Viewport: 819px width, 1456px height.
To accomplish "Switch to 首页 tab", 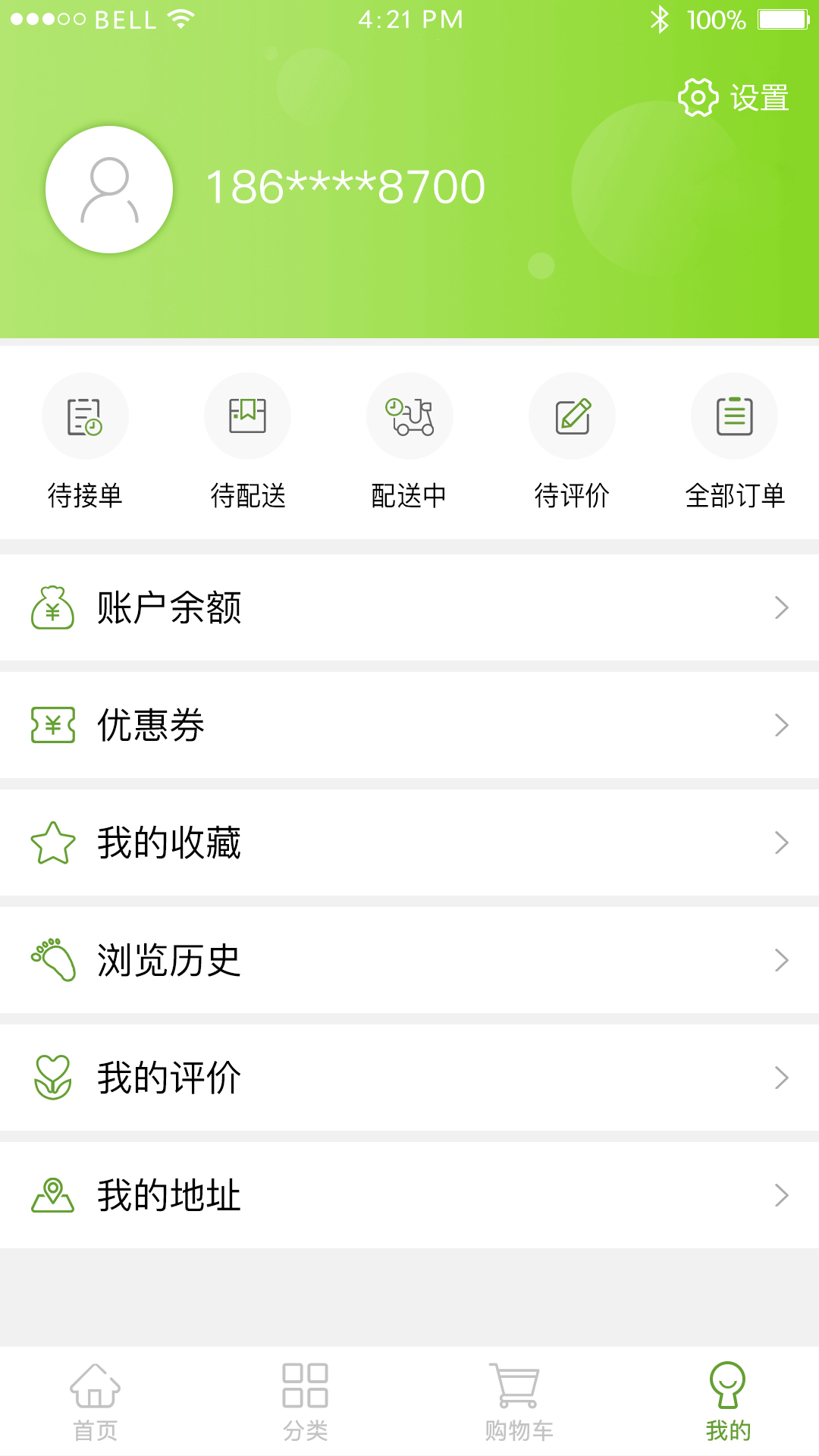I will tap(95, 1401).
